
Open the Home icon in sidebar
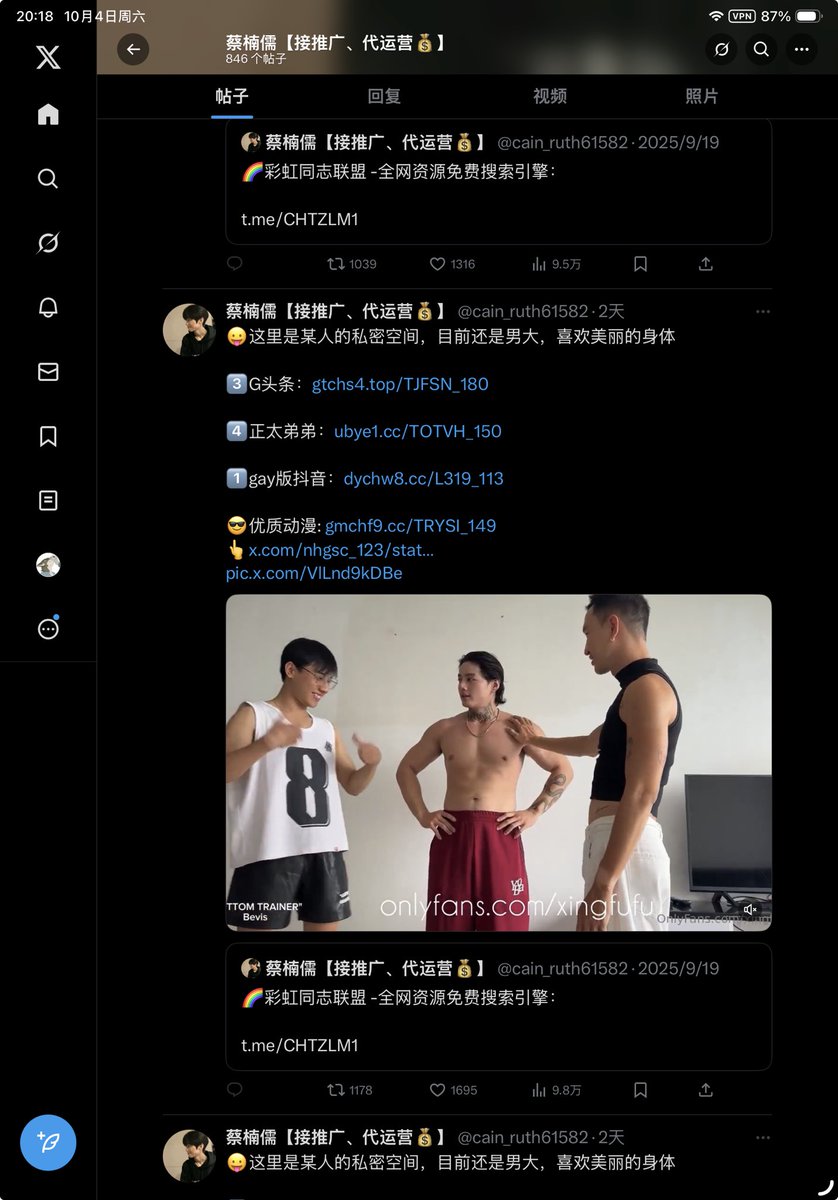(x=48, y=114)
